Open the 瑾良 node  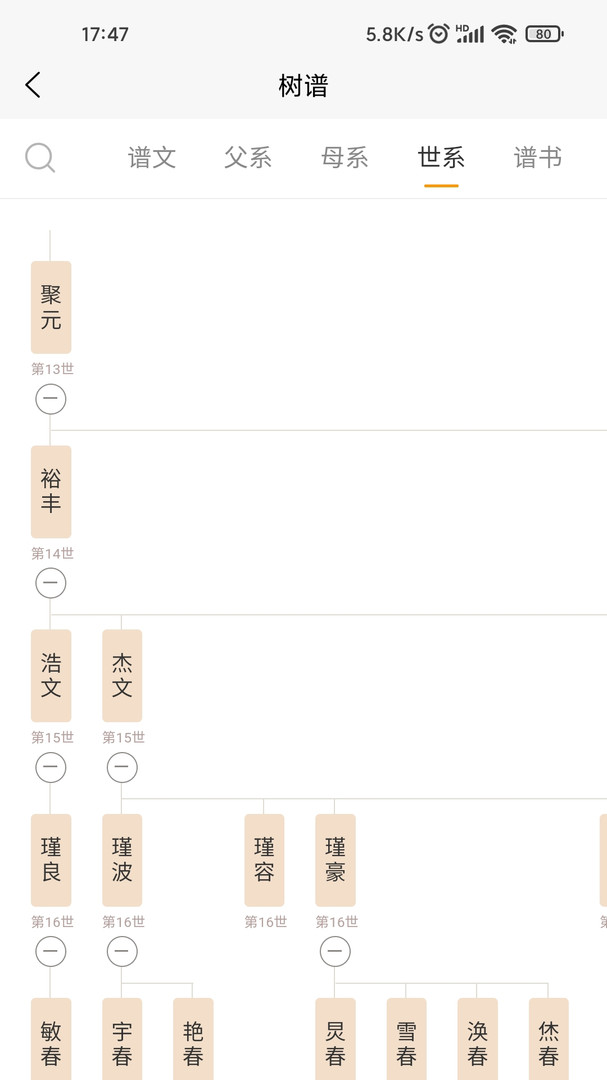pos(51,860)
